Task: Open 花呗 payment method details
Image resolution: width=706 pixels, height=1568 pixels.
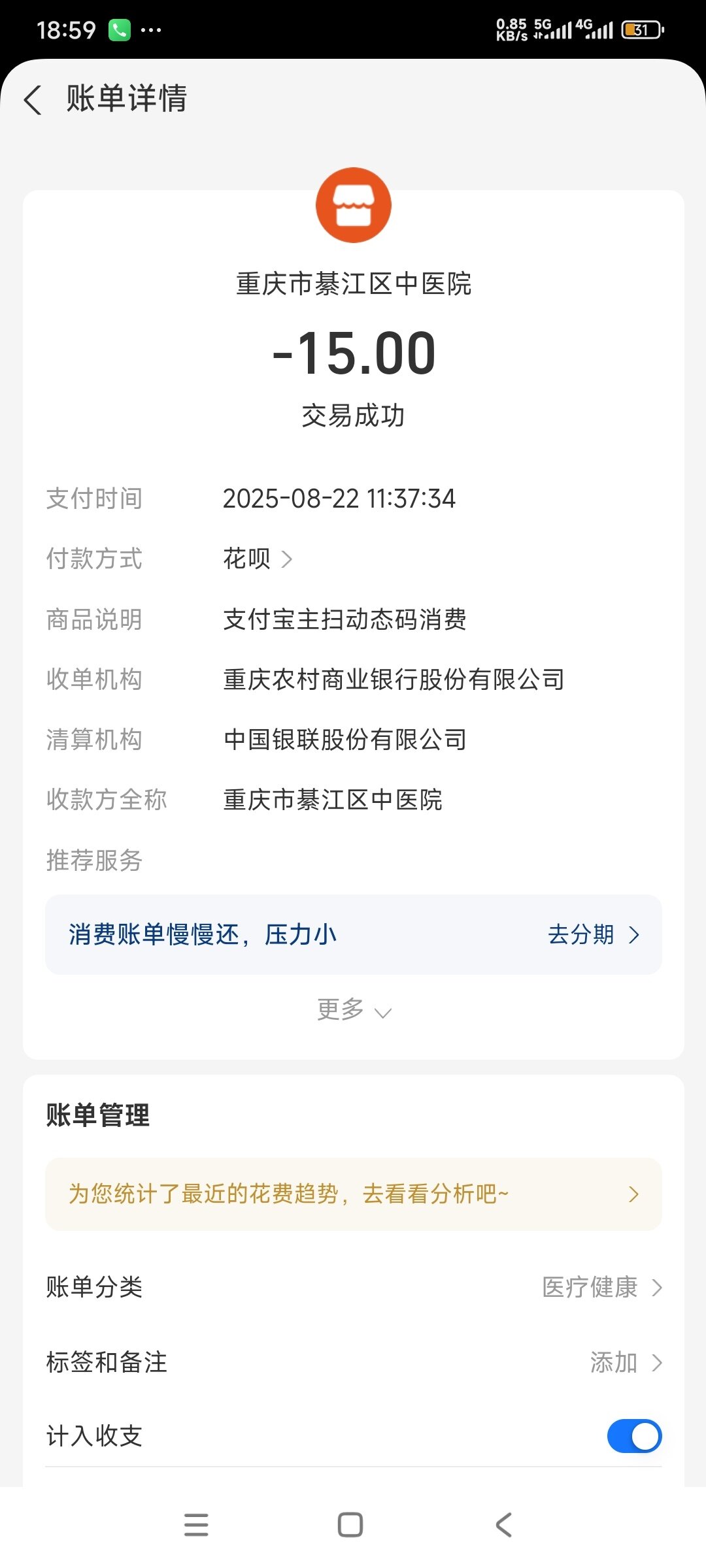Action: 258,559
